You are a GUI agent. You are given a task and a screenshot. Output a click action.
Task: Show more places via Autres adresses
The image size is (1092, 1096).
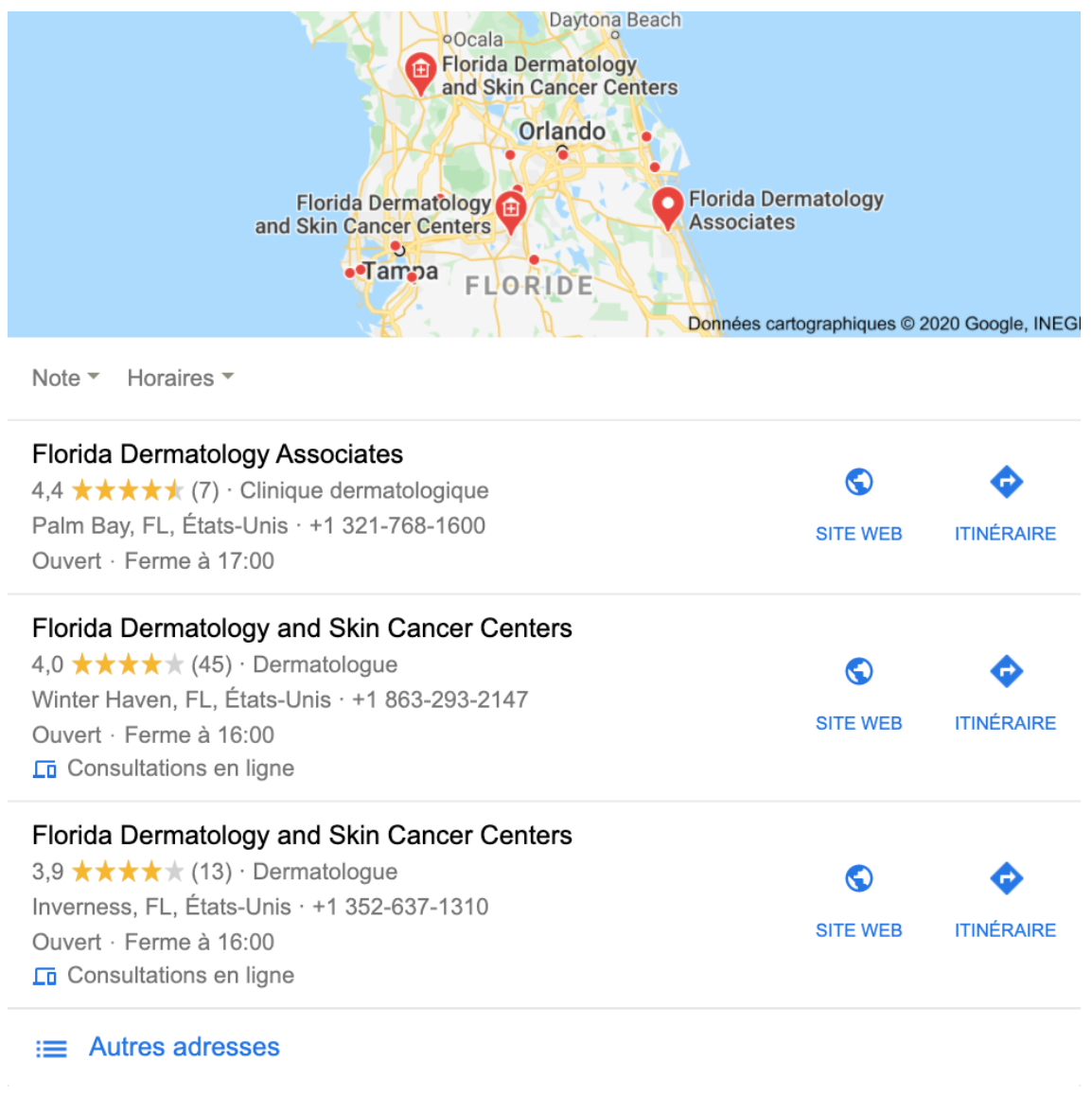pyautogui.click(x=184, y=1047)
